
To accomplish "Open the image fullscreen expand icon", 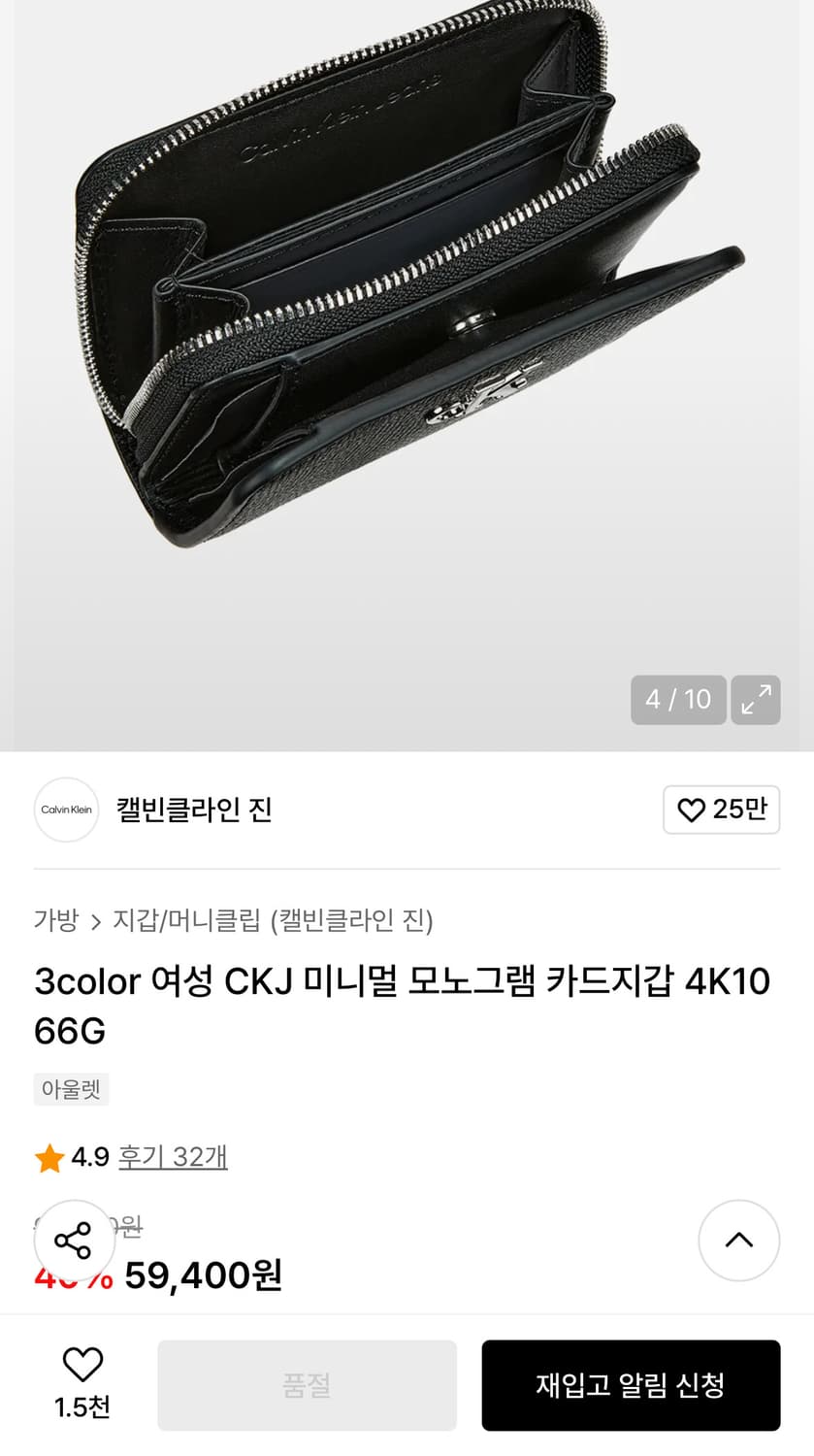I will pyautogui.click(x=755, y=699).
